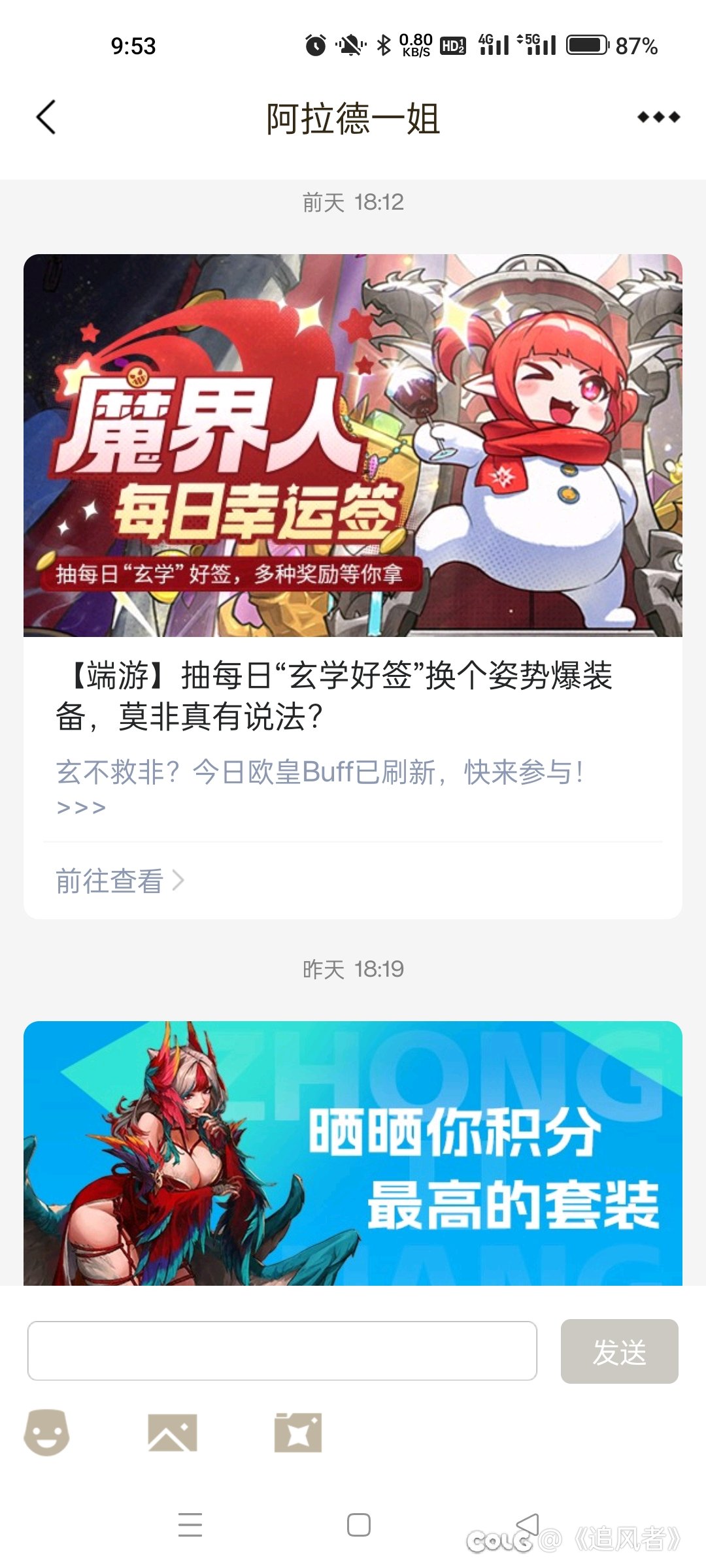The width and height of the screenshot is (706, 1568).
Task: Open the 魔界人每日幸运签 article card
Action: point(353,586)
